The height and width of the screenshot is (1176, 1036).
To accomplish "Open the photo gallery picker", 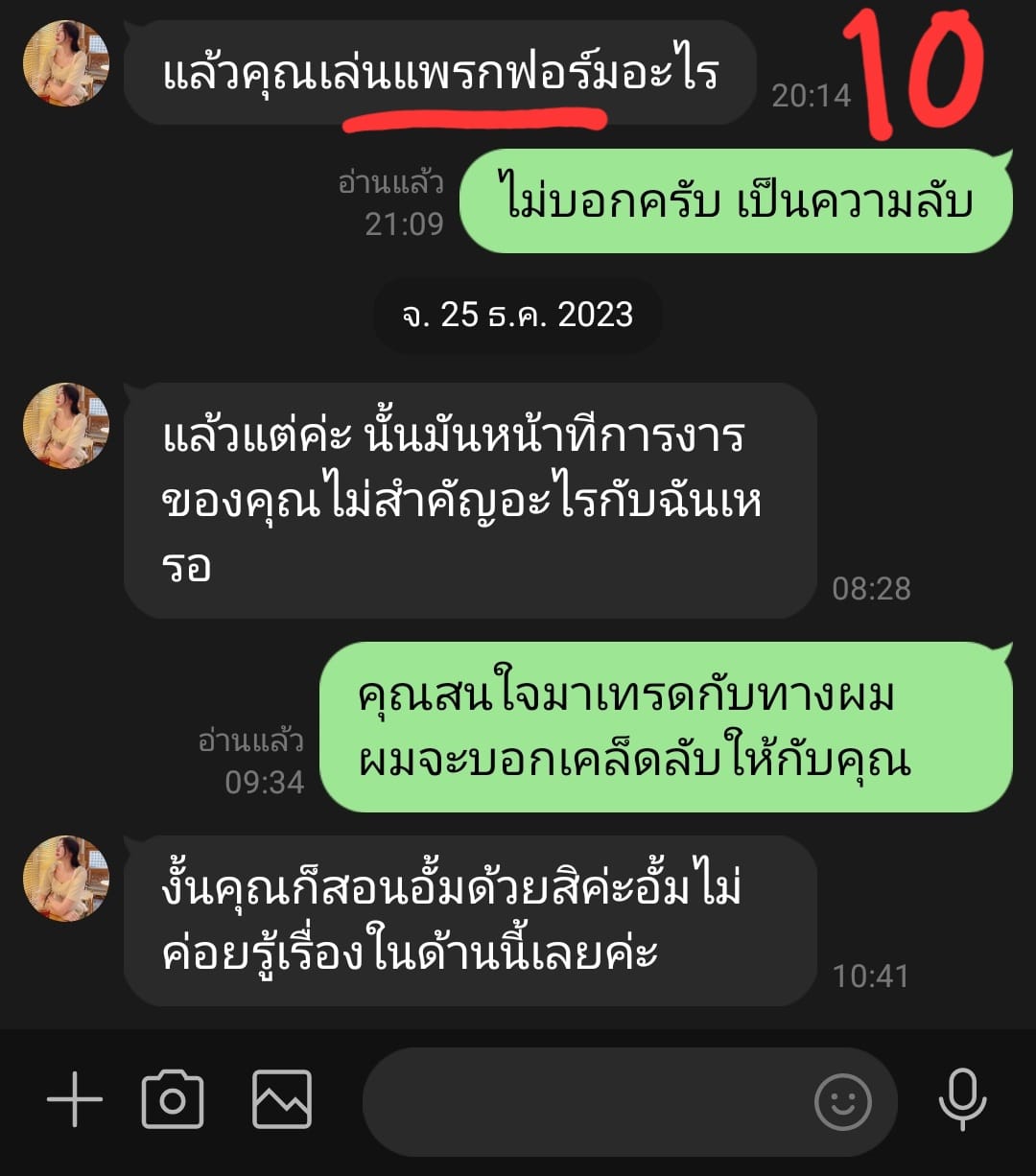I will tap(282, 1099).
